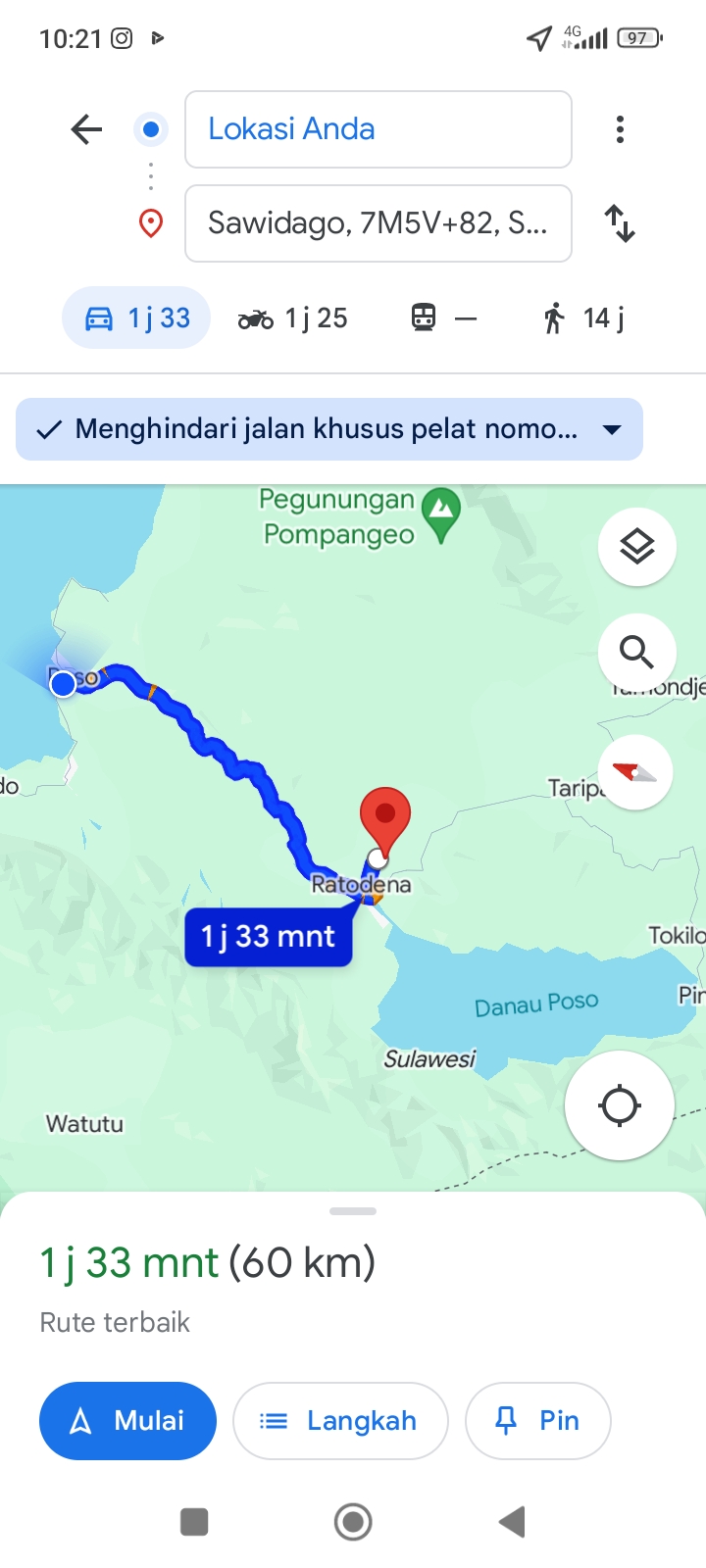
Task: Switch to public transit mode
Action: click(x=443, y=318)
